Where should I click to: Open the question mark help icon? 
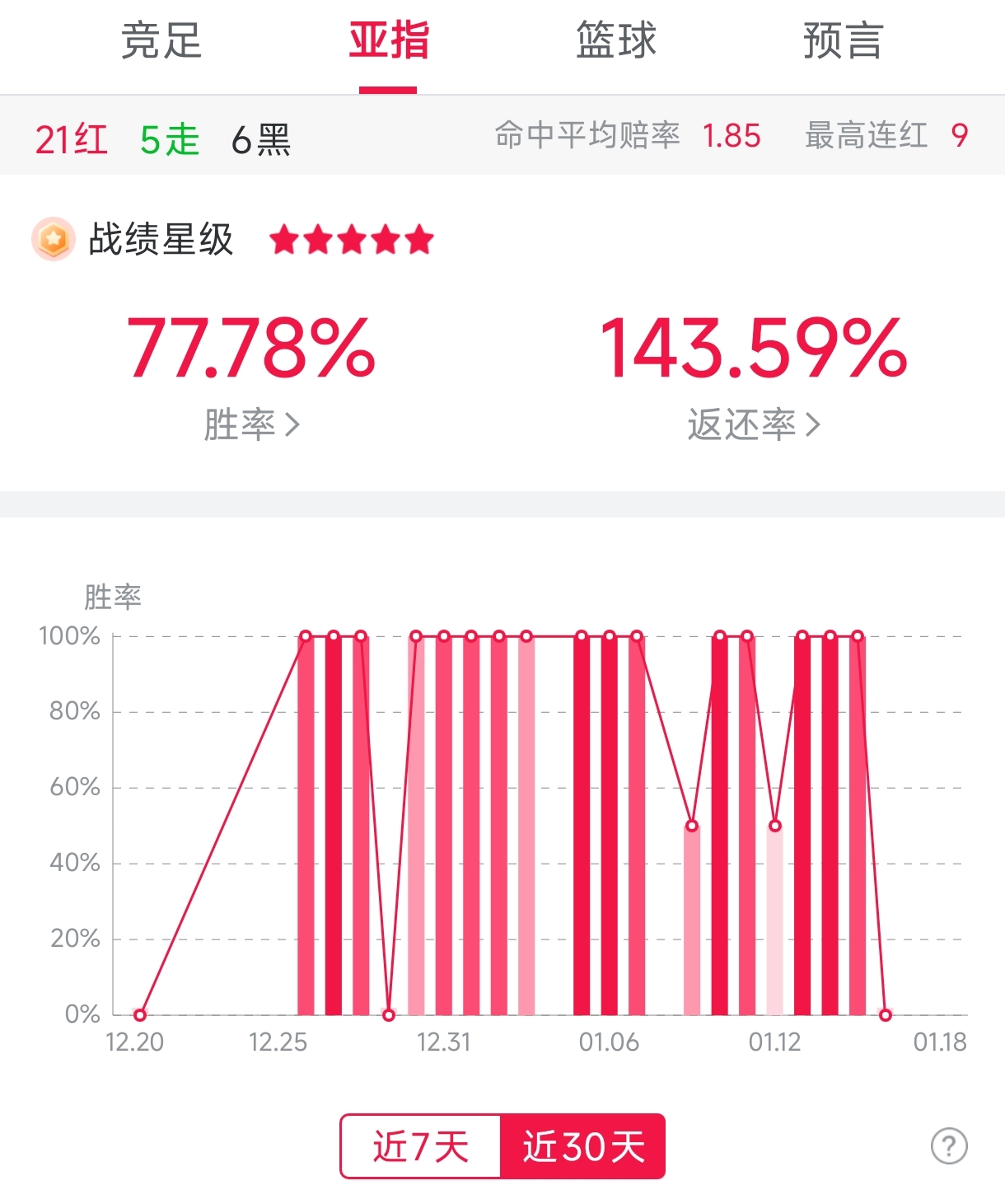click(949, 1145)
